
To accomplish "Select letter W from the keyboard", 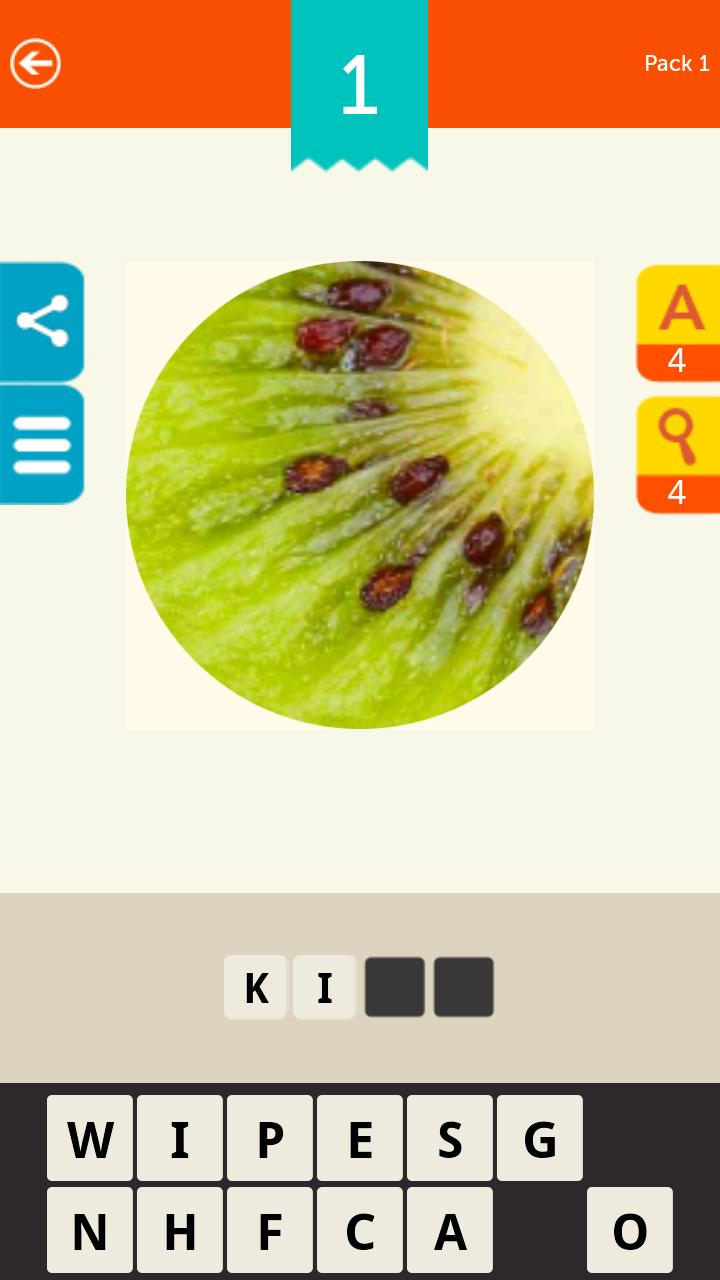I will 90,1138.
